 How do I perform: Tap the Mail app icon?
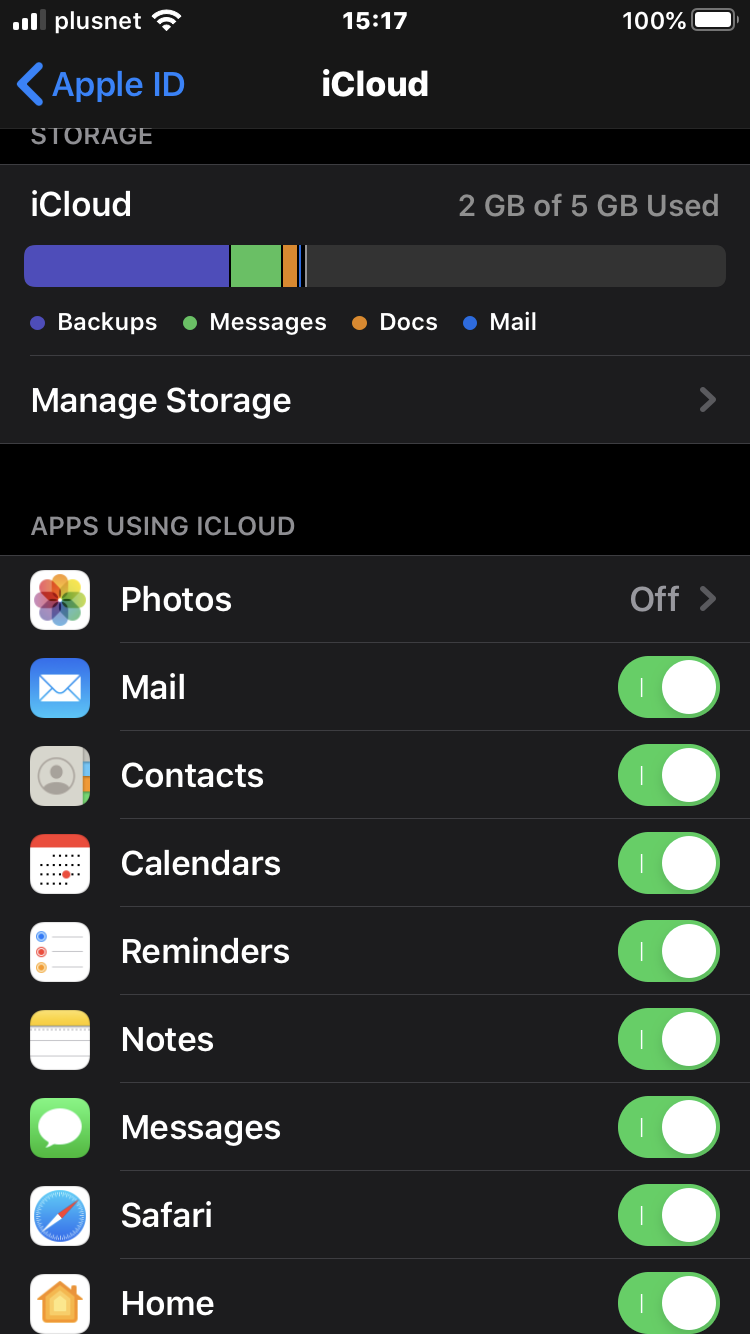pyautogui.click(x=59, y=687)
